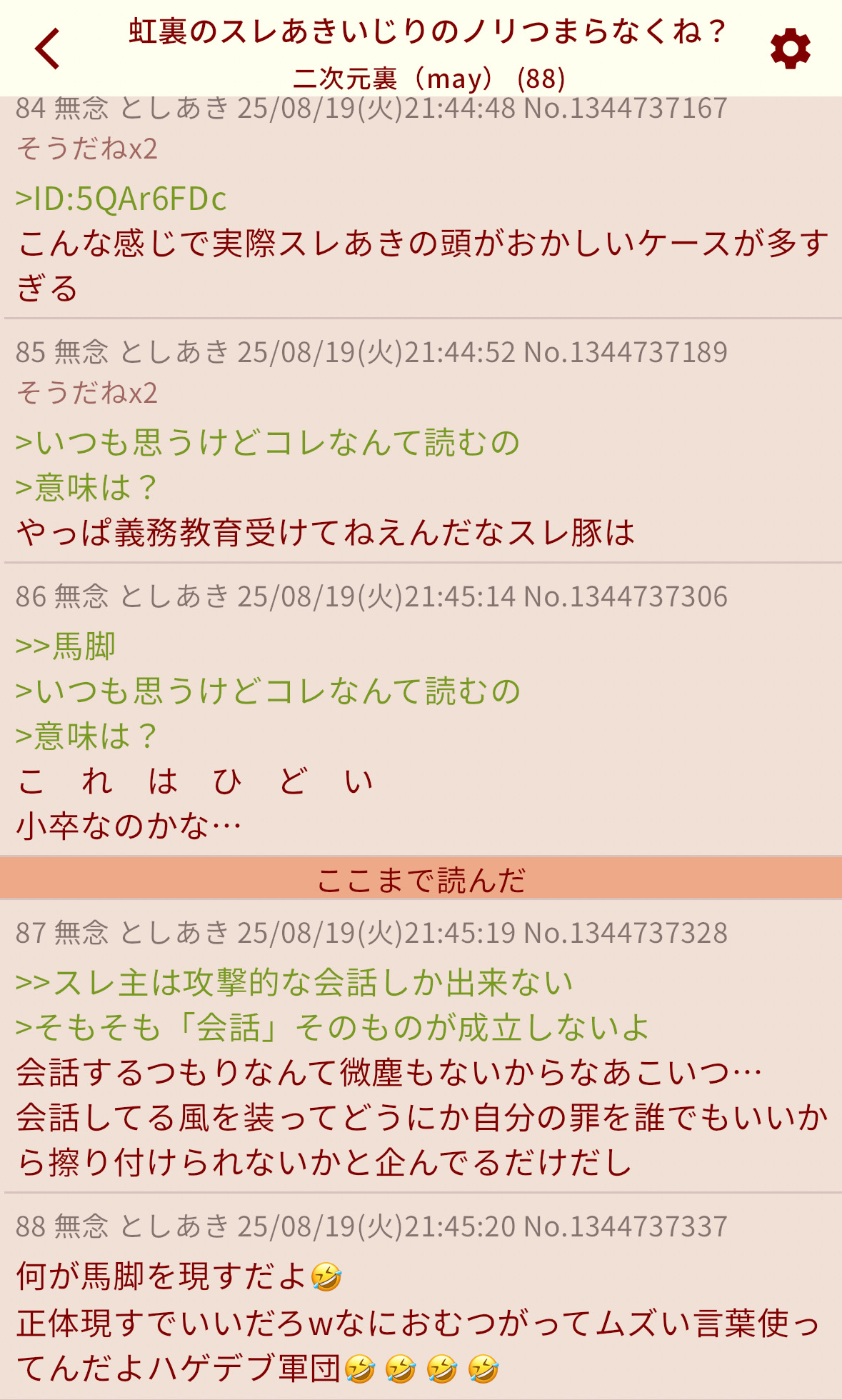The width and height of the screenshot is (842, 1400).
Task: Open the settings gear icon
Action: [790, 49]
